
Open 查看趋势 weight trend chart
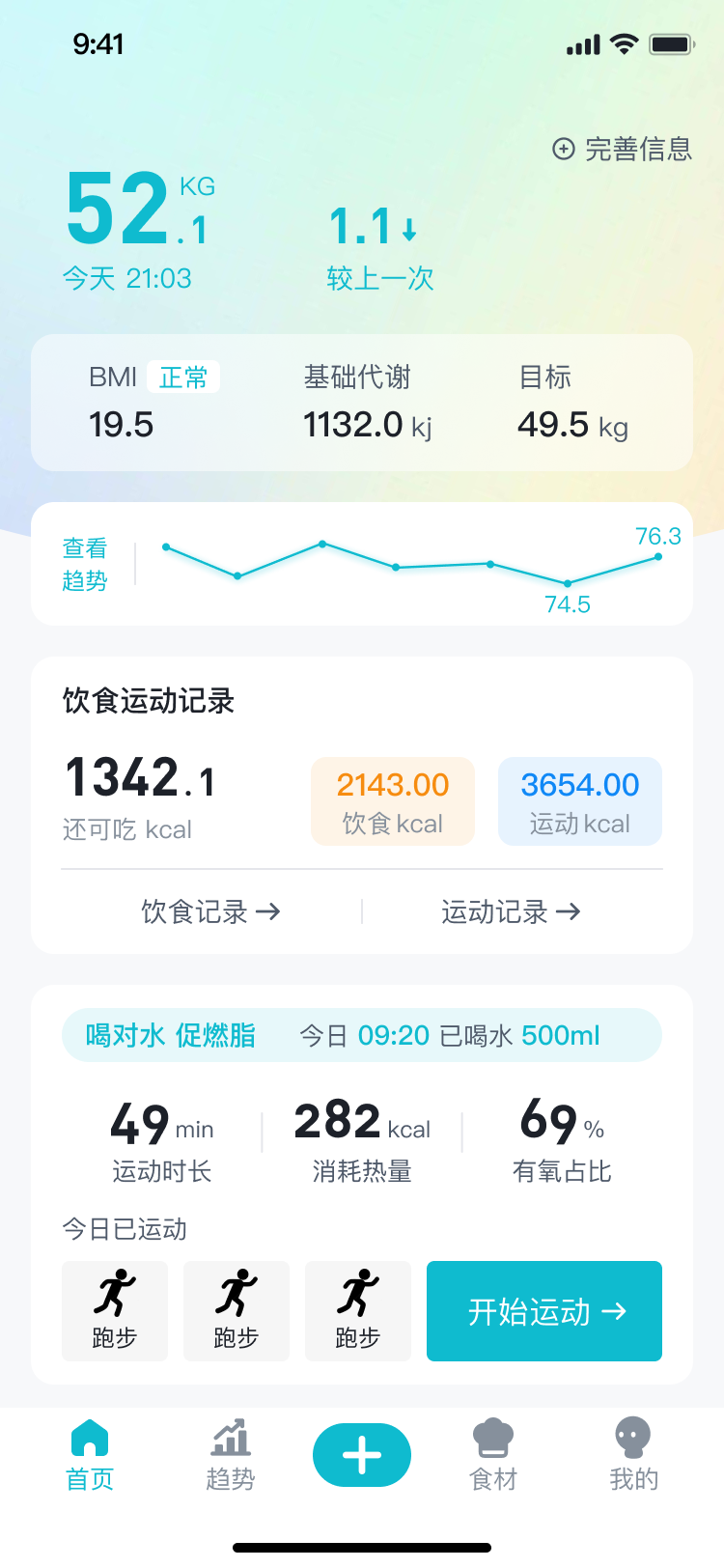coord(85,564)
